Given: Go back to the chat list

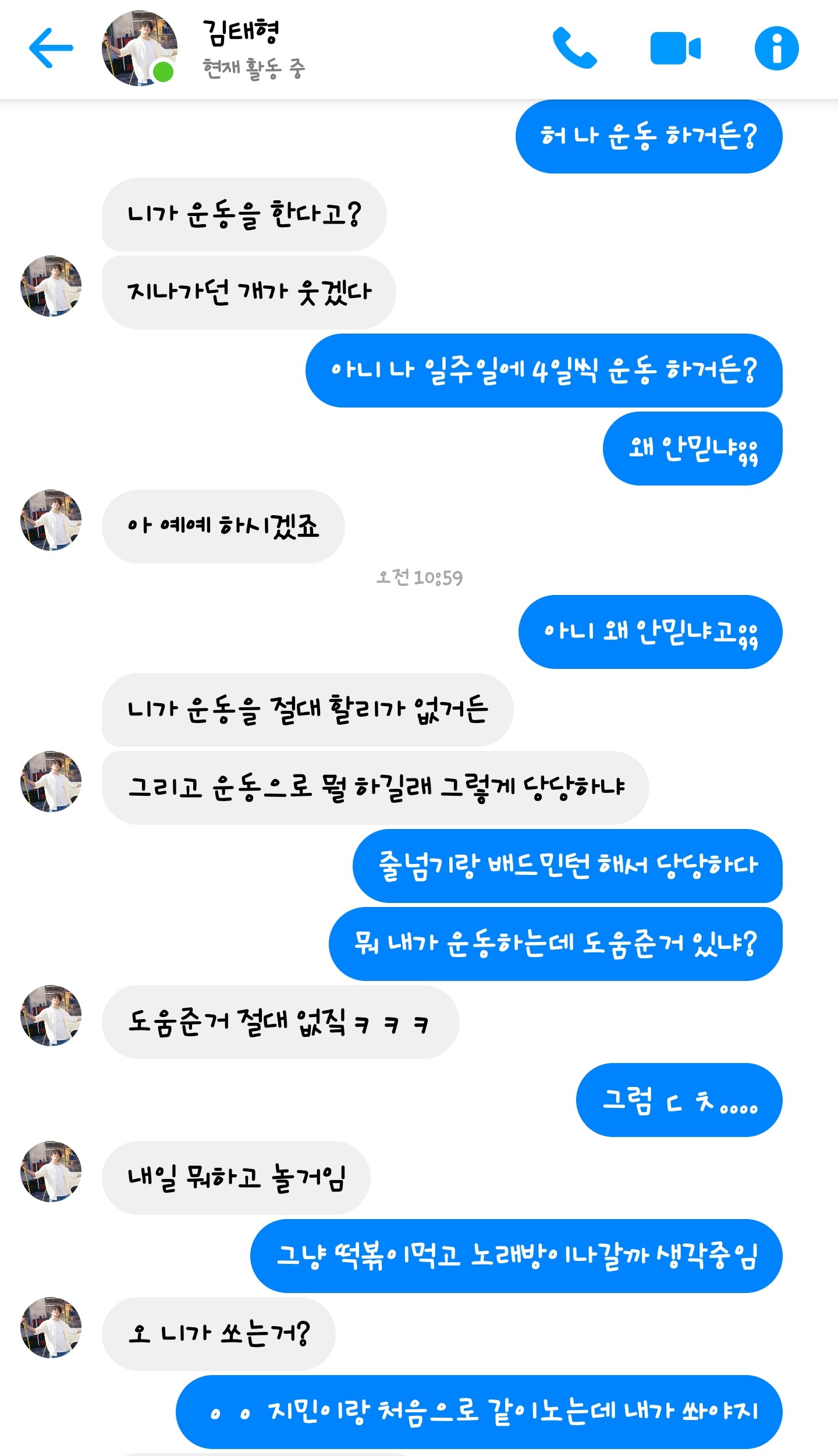Looking at the screenshot, I should point(51,48).
